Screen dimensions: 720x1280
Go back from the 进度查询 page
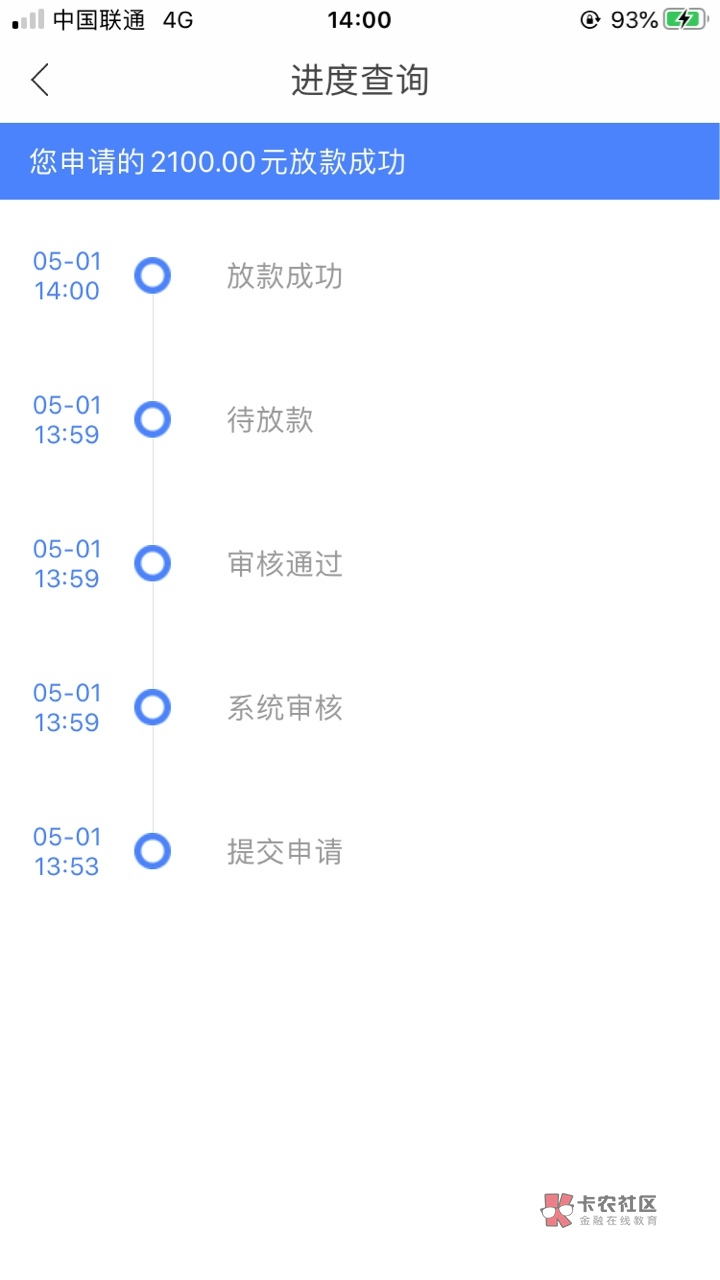click(x=40, y=80)
